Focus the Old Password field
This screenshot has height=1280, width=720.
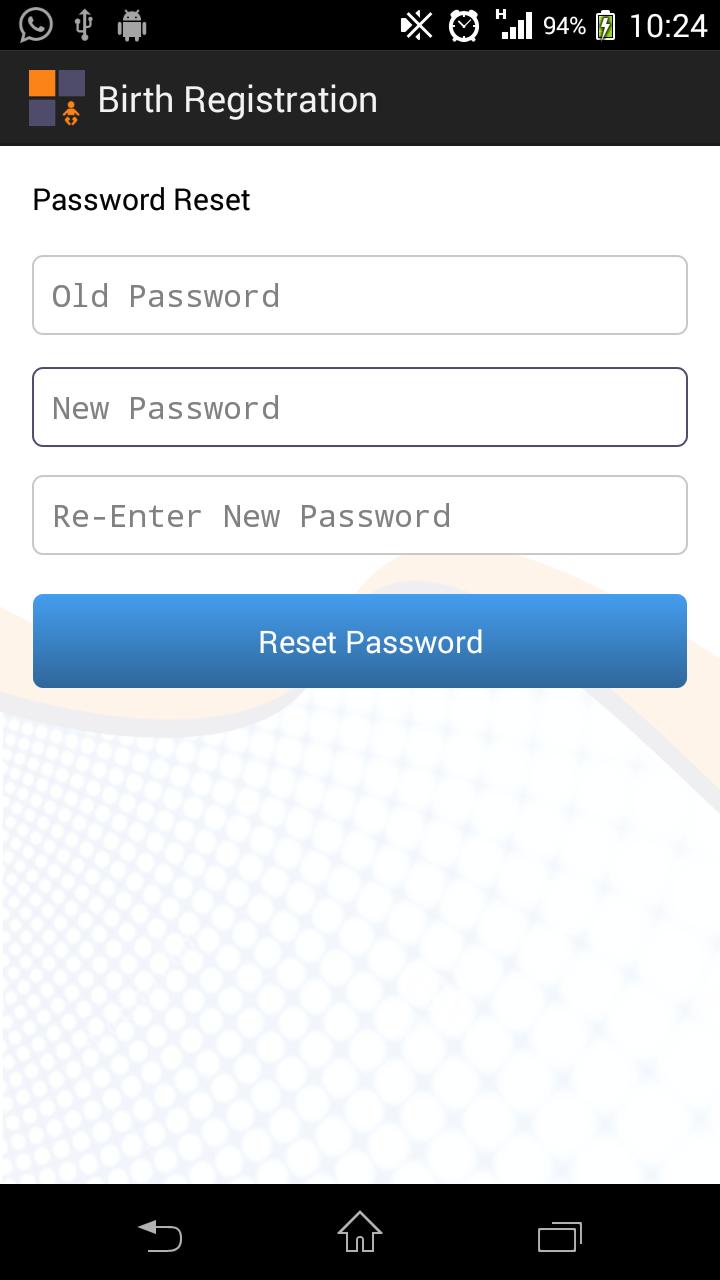pos(360,296)
